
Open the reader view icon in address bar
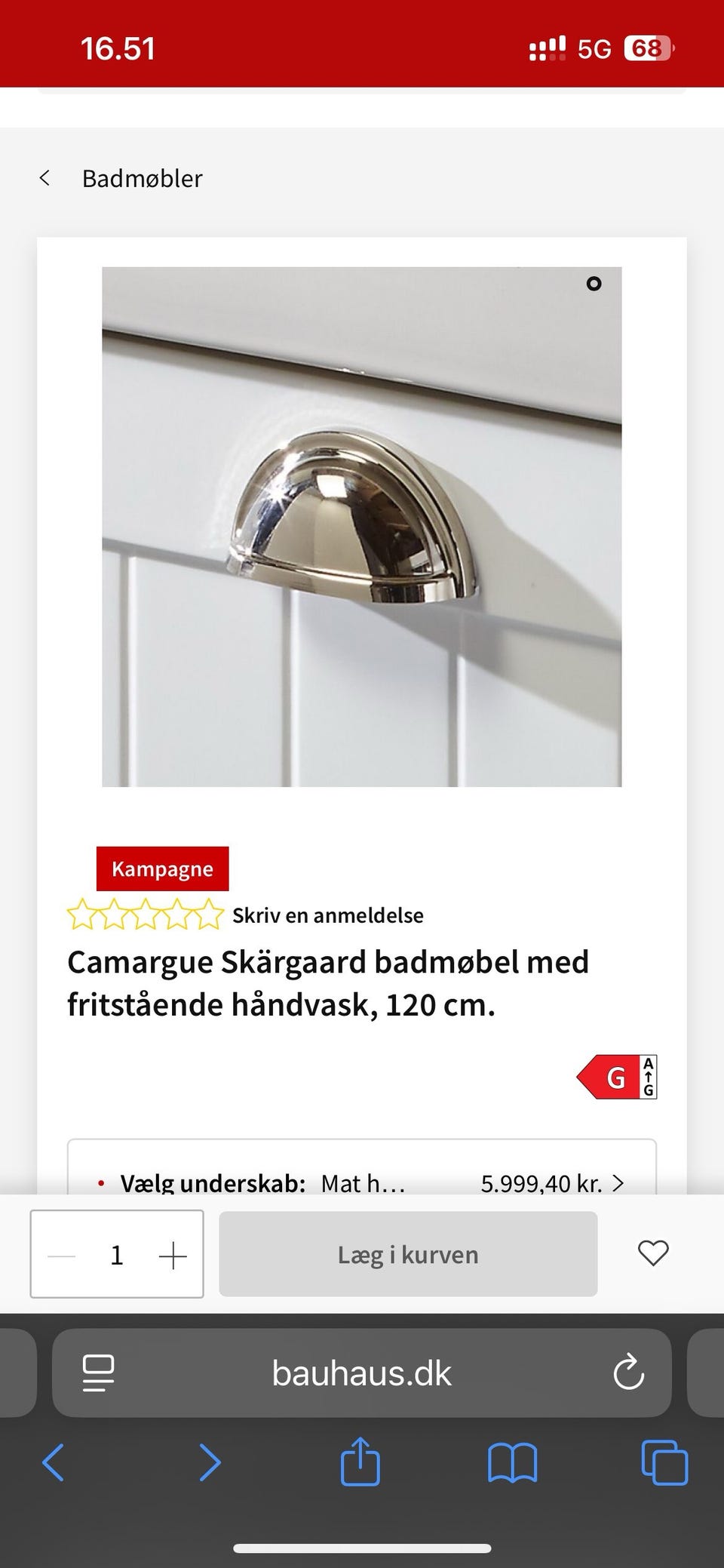(97, 1373)
